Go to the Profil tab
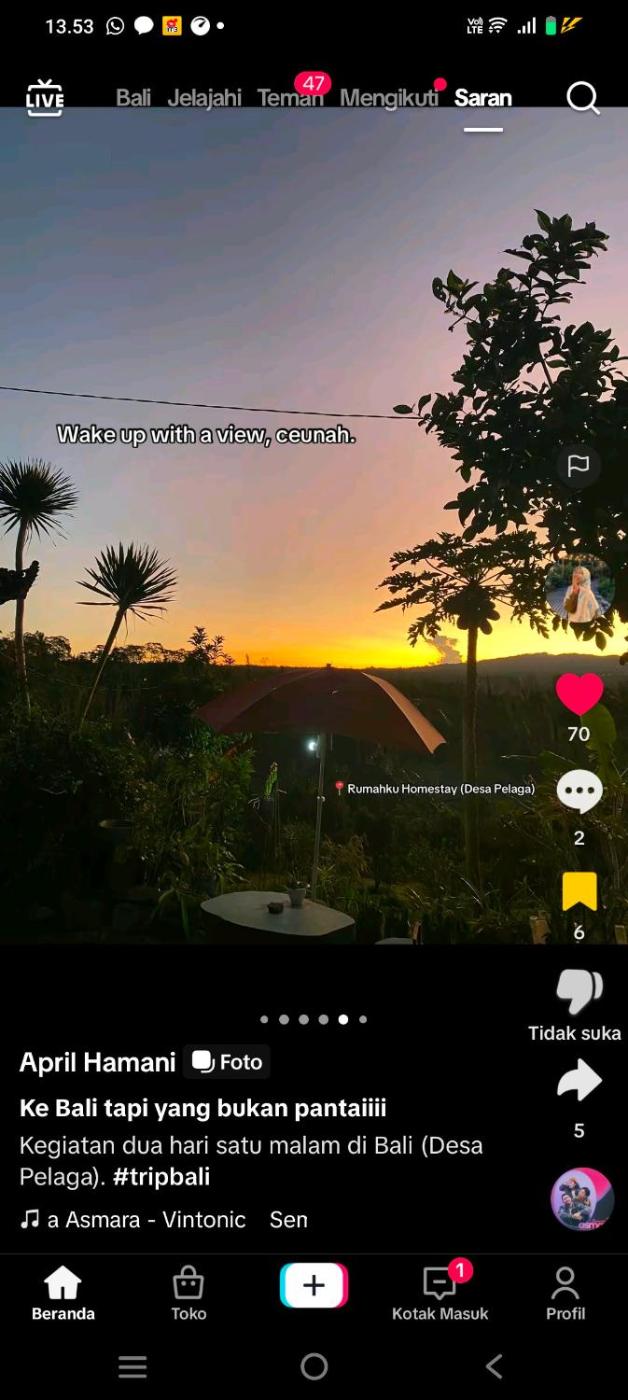The width and height of the screenshot is (628, 1400). click(x=565, y=1294)
